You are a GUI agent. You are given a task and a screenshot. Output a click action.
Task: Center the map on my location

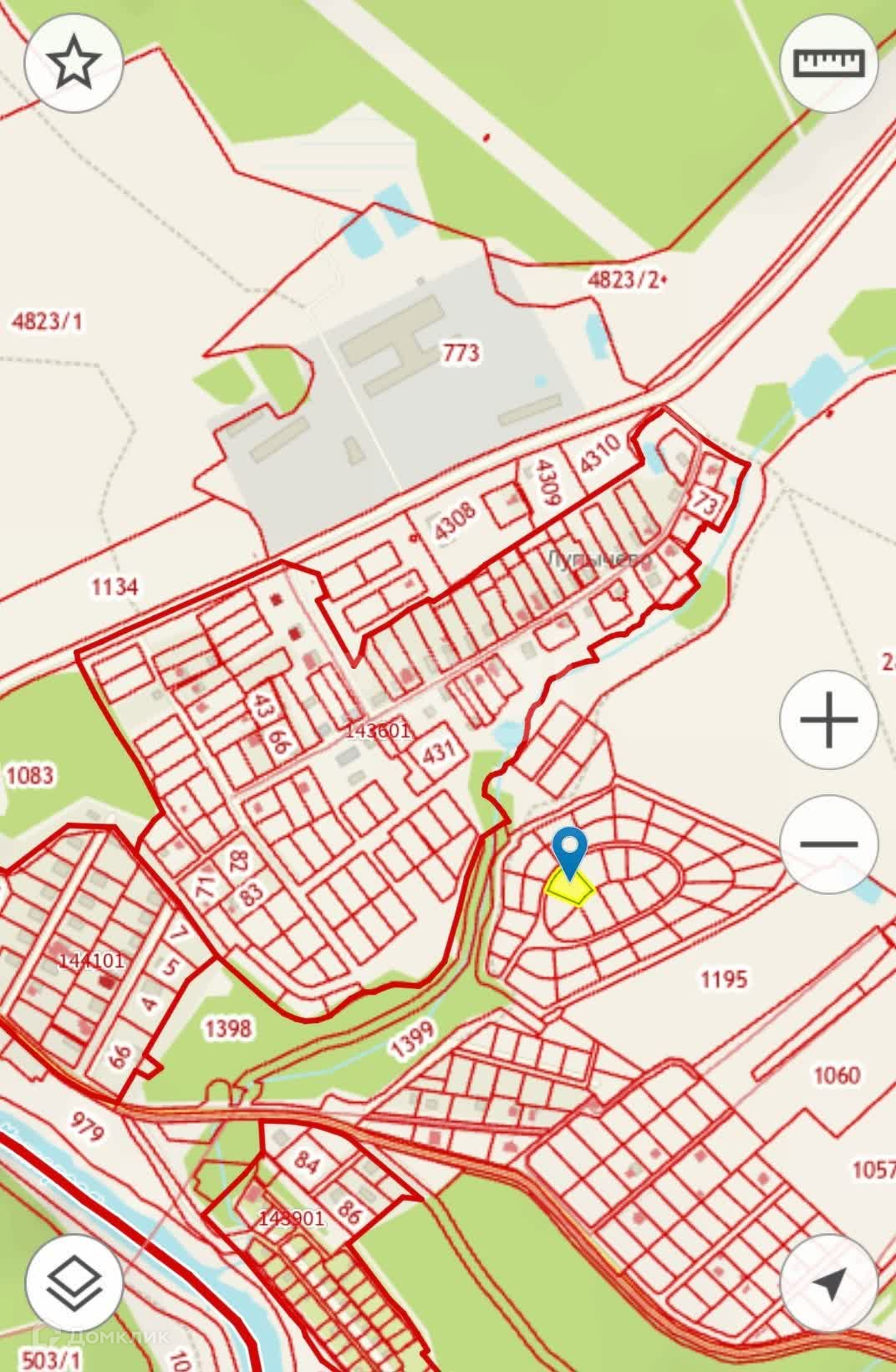828,1283
